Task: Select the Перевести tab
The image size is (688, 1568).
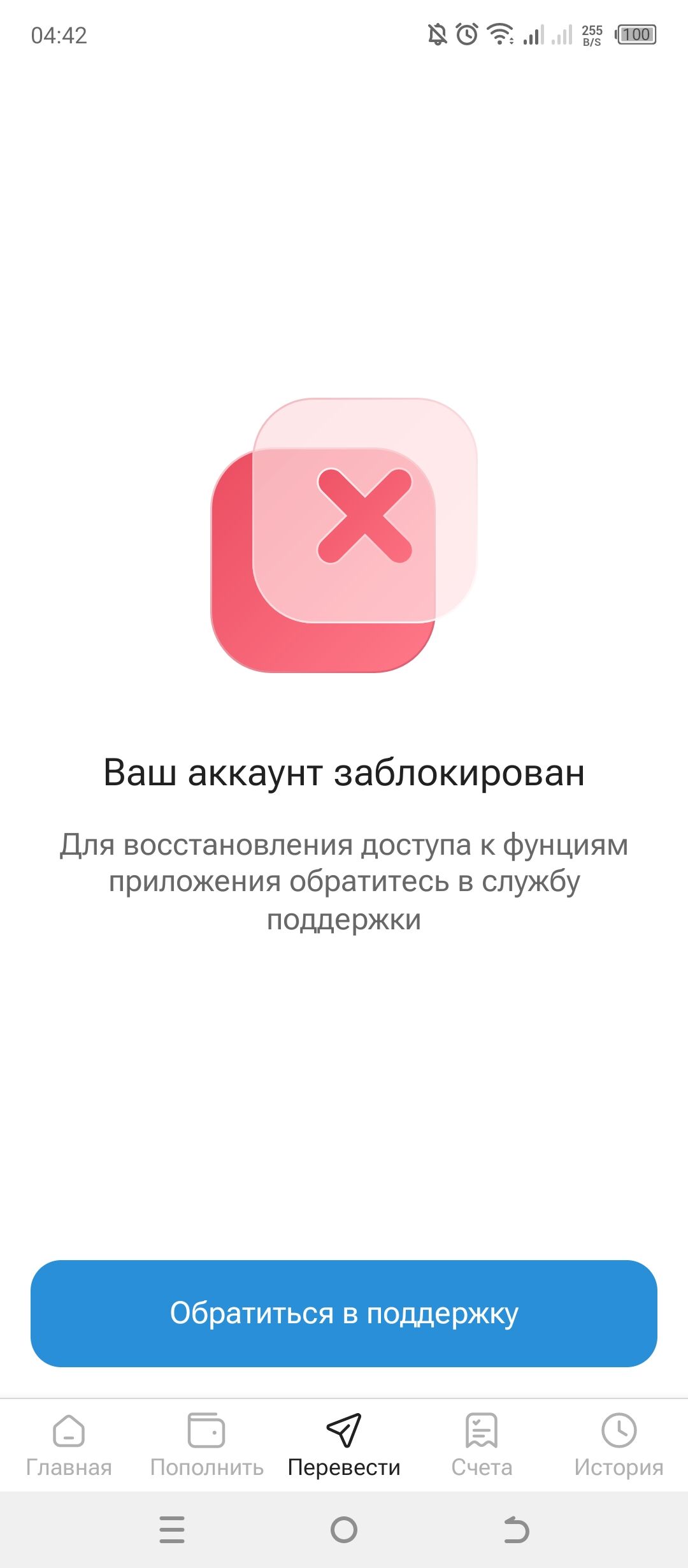Action: pyautogui.click(x=344, y=1446)
